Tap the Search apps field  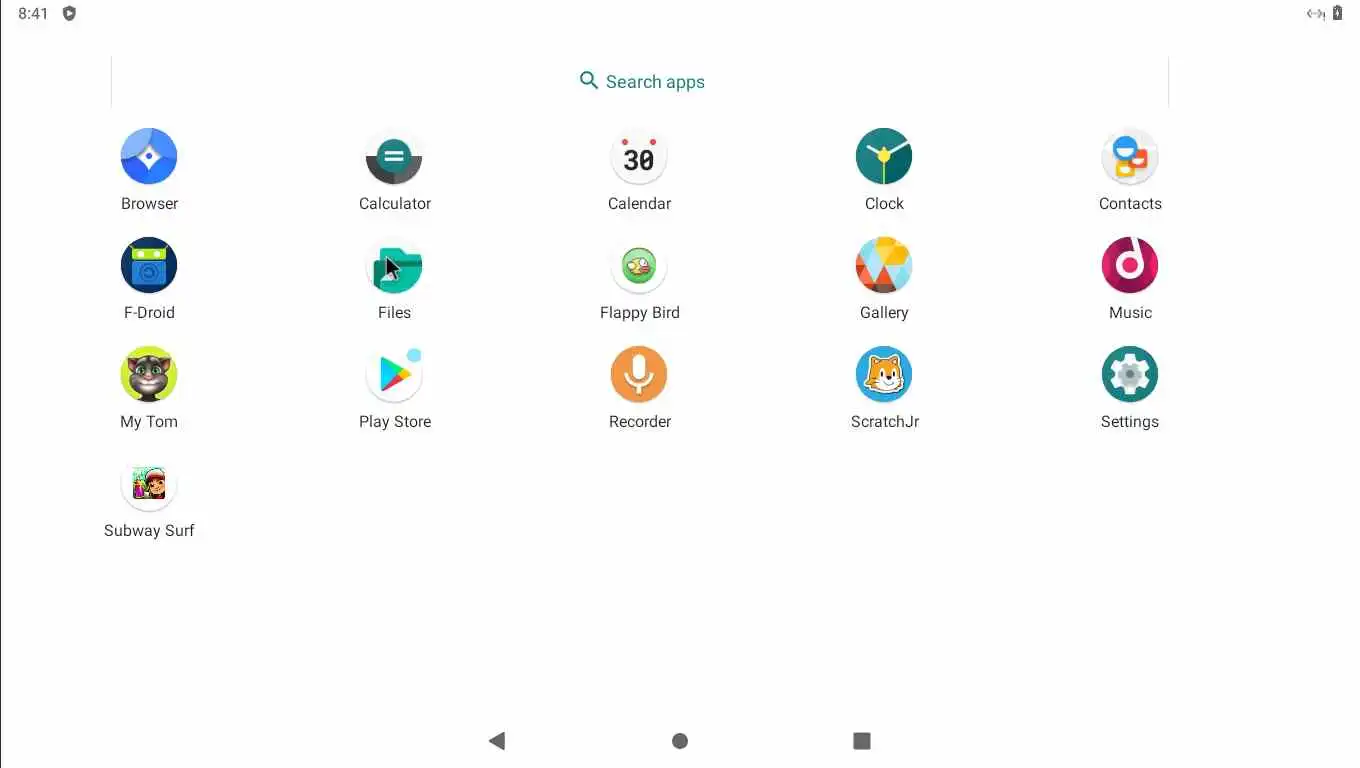(640, 82)
